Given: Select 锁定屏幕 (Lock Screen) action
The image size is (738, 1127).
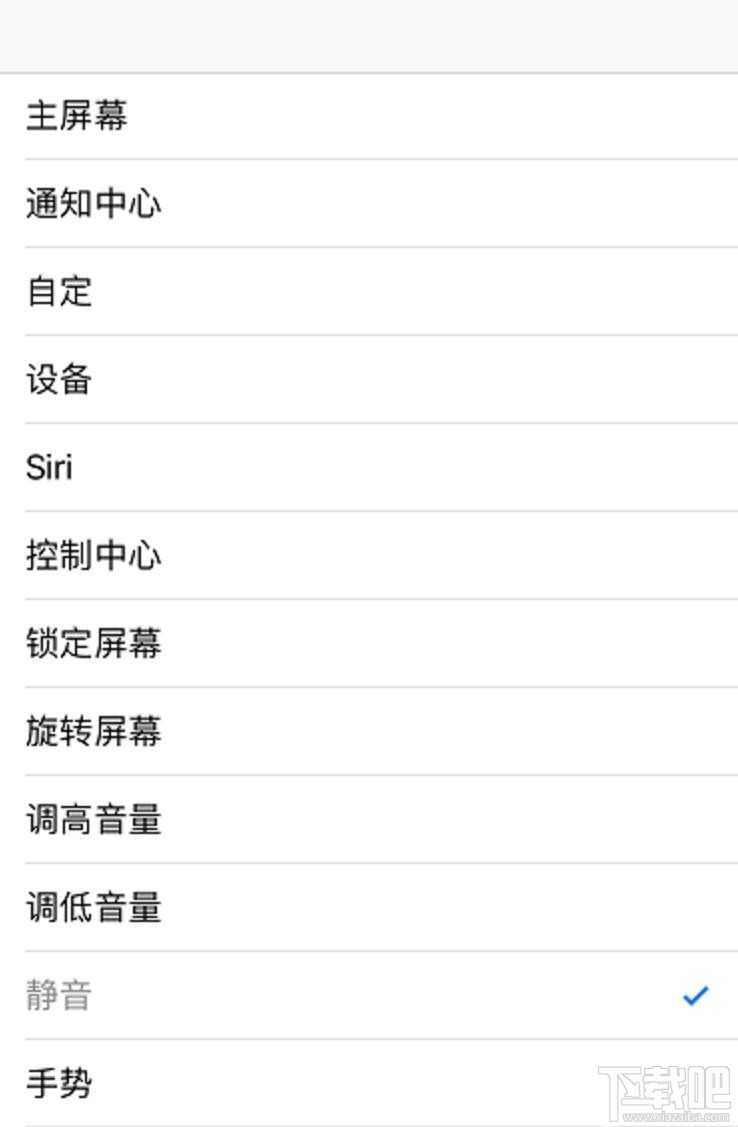Looking at the screenshot, I should (x=93, y=643).
